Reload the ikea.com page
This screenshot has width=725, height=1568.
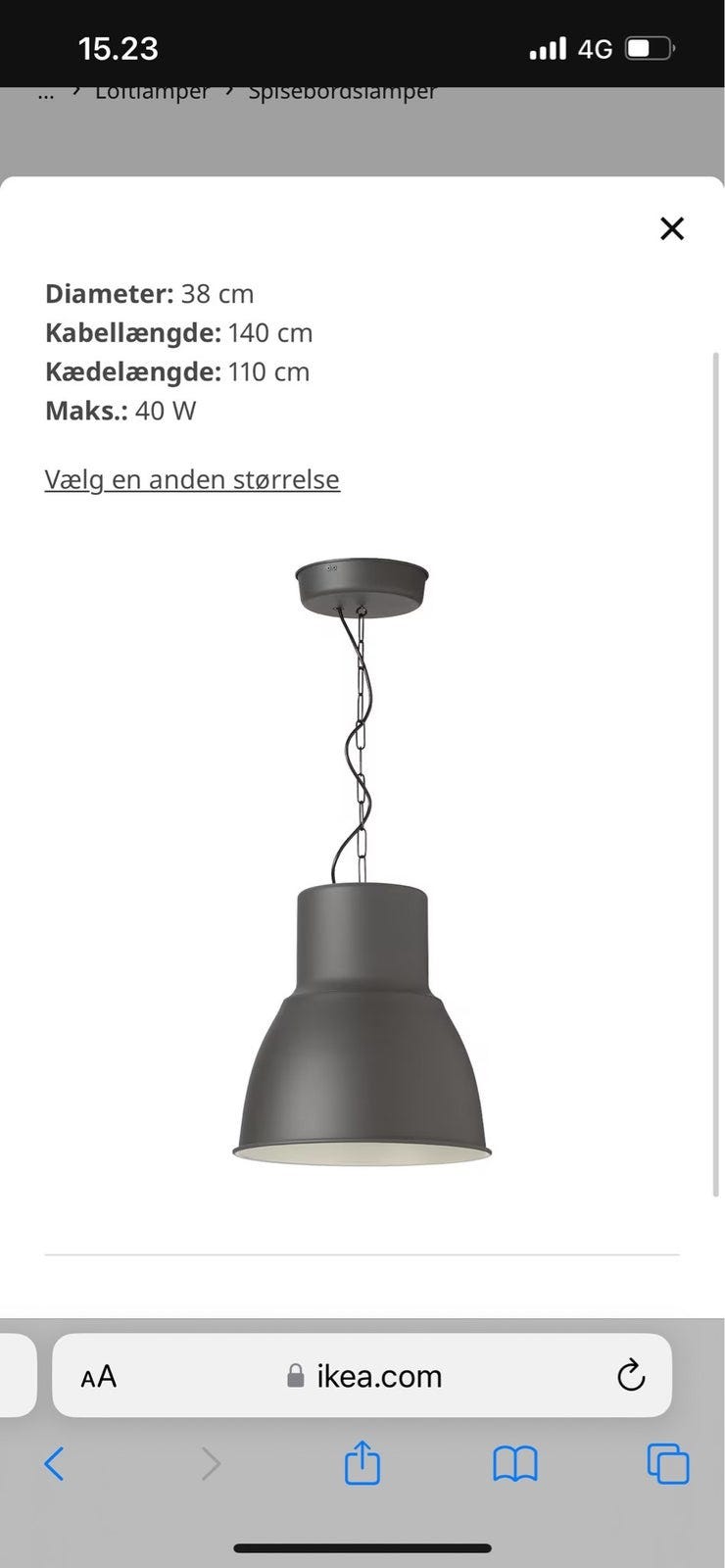pyautogui.click(x=631, y=1375)
